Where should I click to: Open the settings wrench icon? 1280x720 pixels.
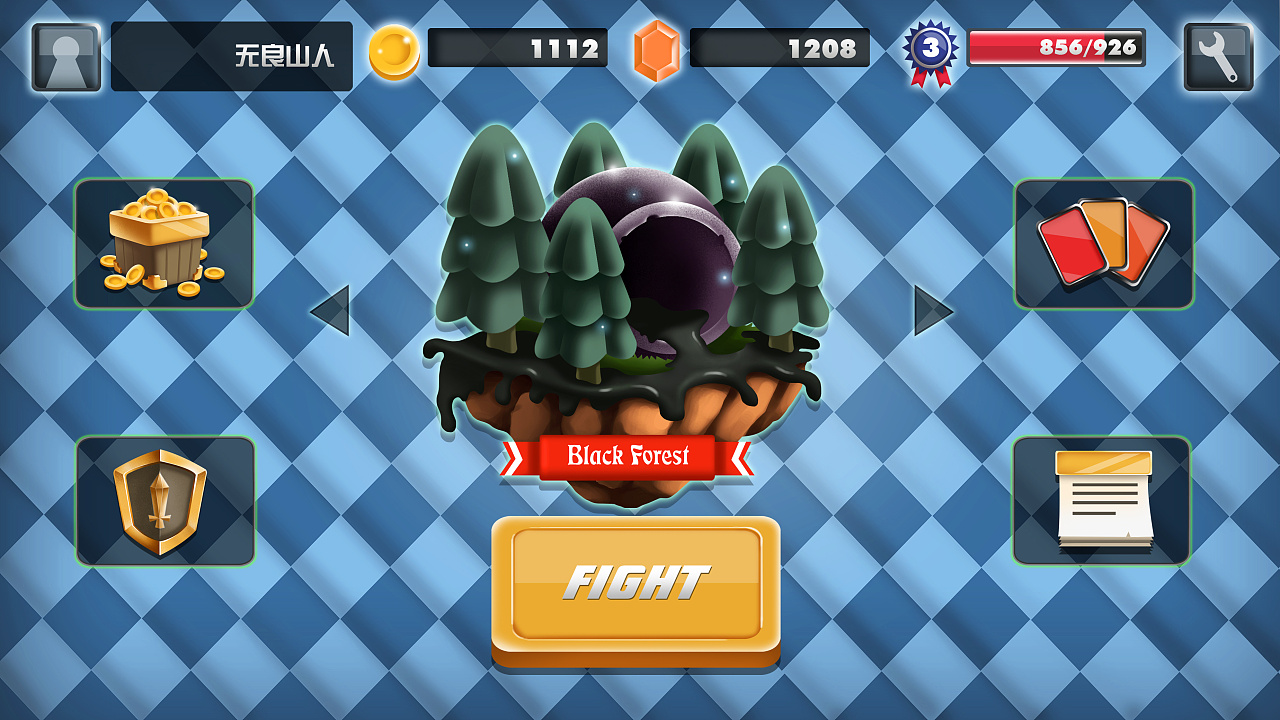1218,57
